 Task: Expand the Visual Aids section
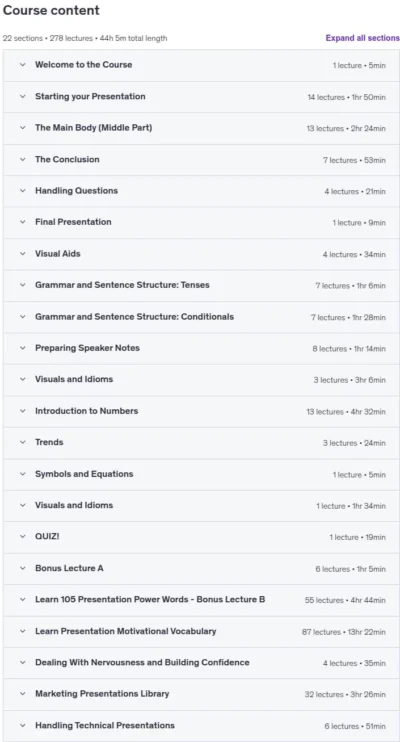point(201,254)
